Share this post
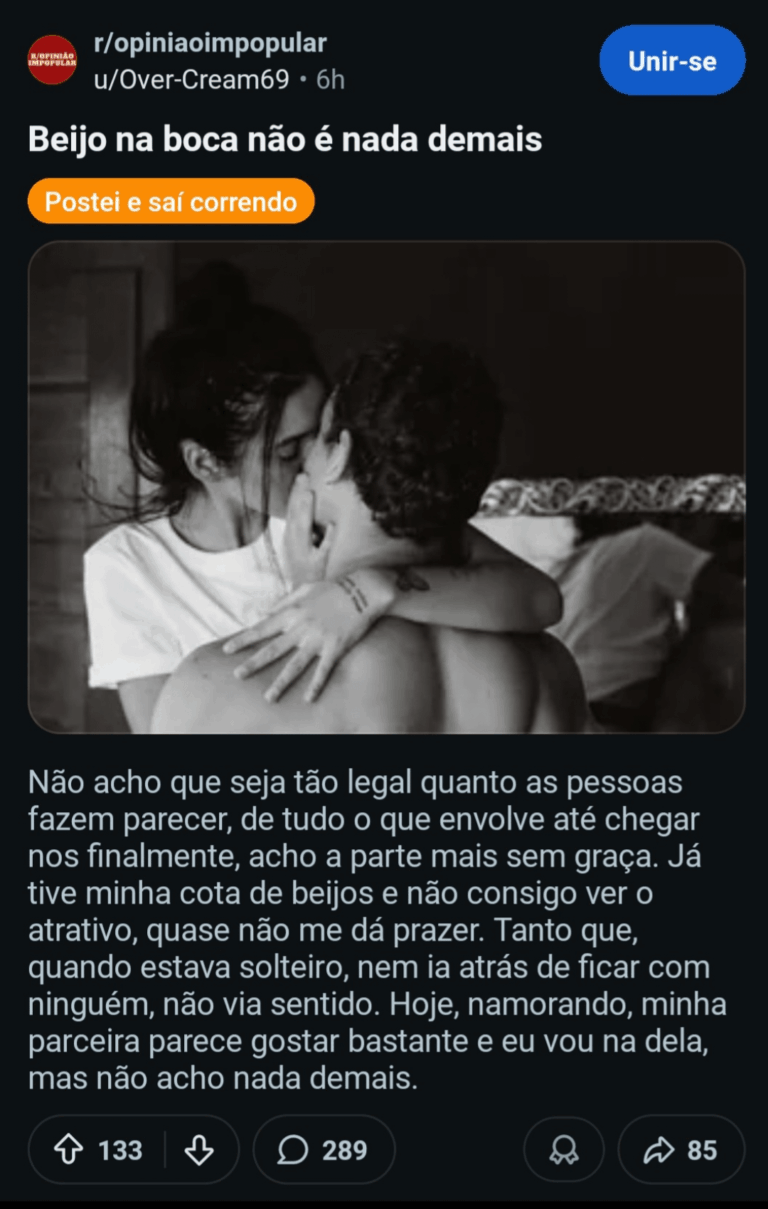Image resolution: width=768 pixels, height=1209 pixels. click(x=681, y=1150)
